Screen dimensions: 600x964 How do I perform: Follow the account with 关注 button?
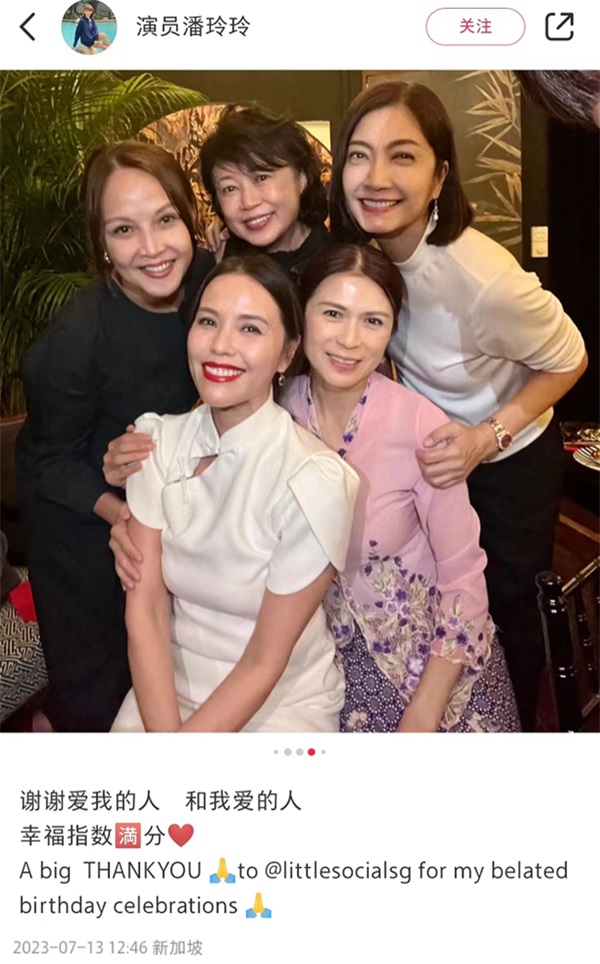[475, 27]
